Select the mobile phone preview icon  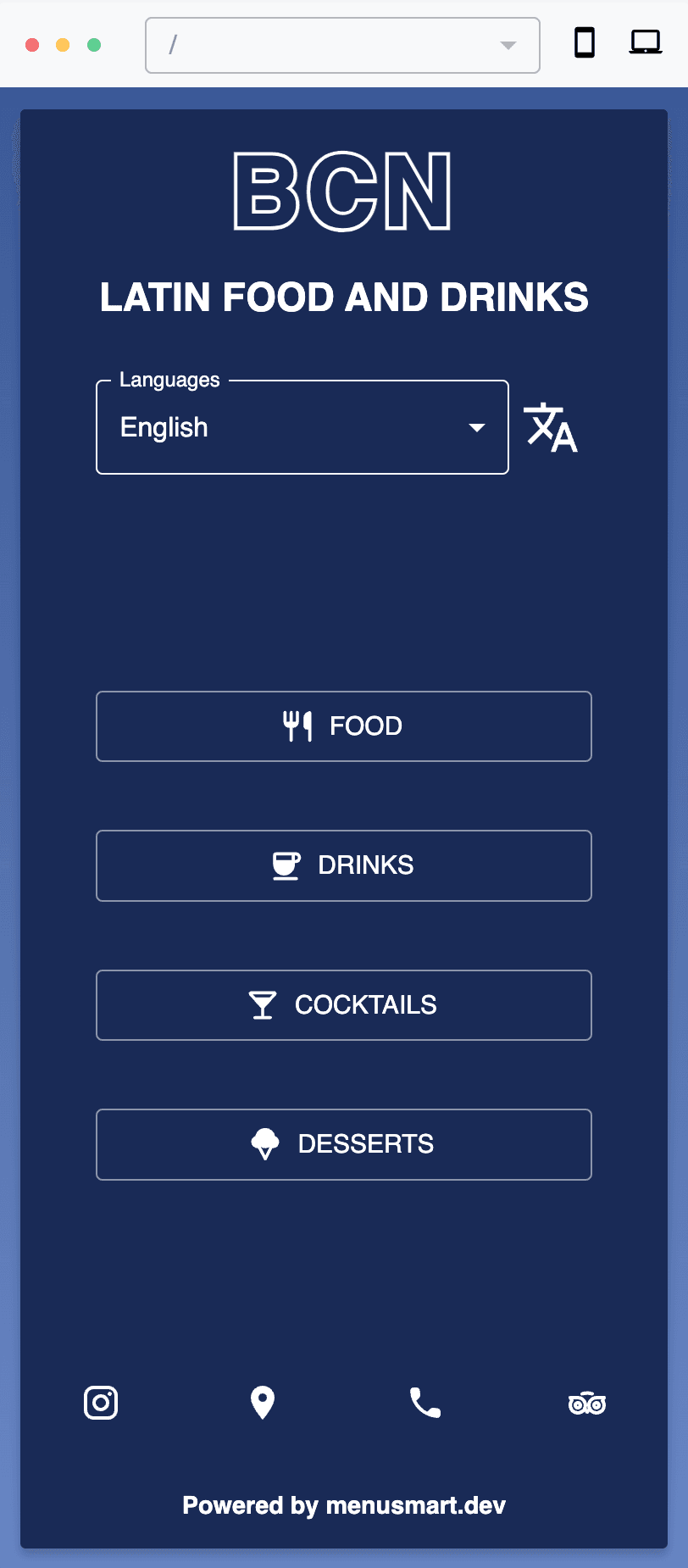click(x=585, y=44)
